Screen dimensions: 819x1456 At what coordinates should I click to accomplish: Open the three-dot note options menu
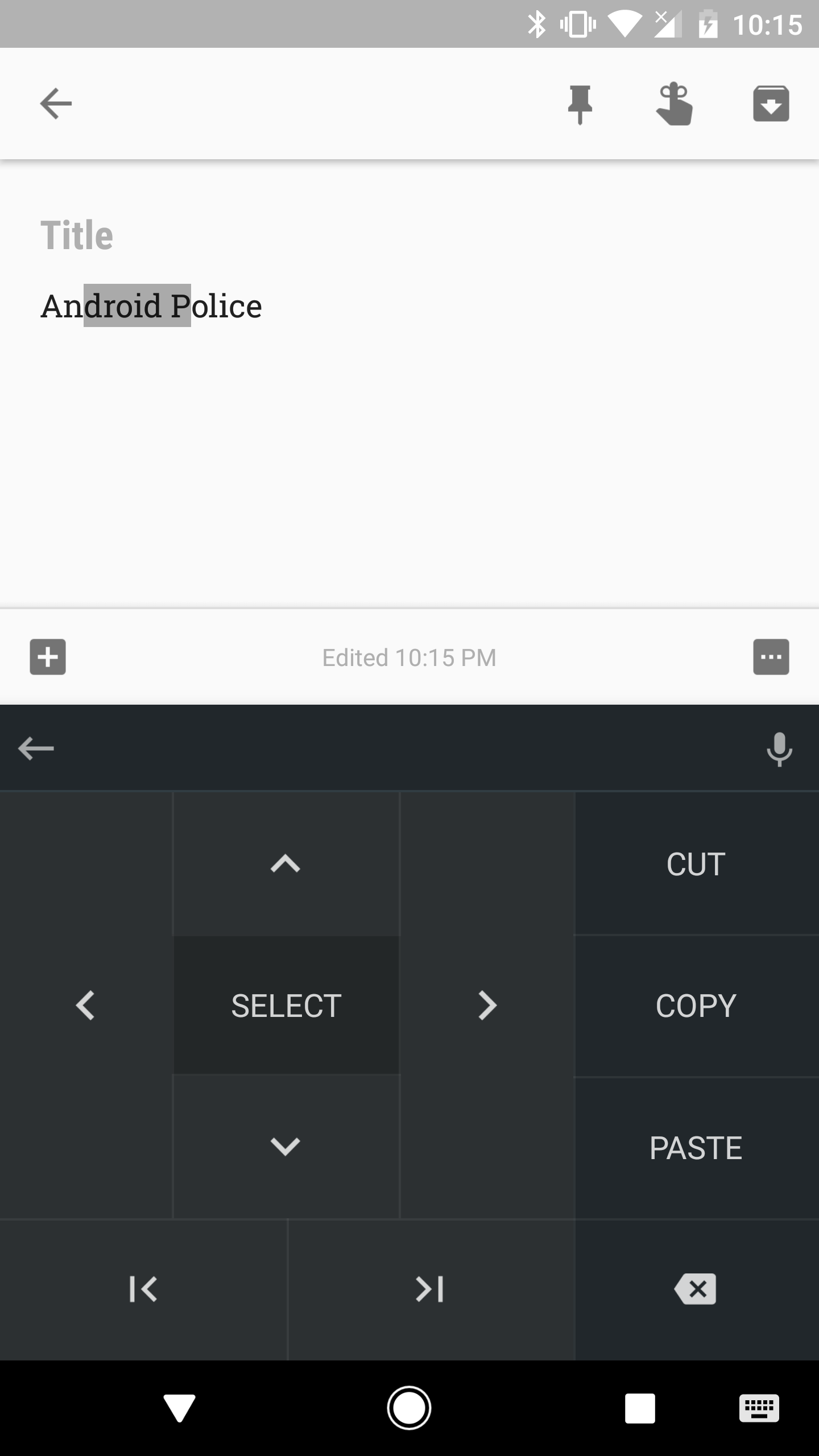point(771,657)
